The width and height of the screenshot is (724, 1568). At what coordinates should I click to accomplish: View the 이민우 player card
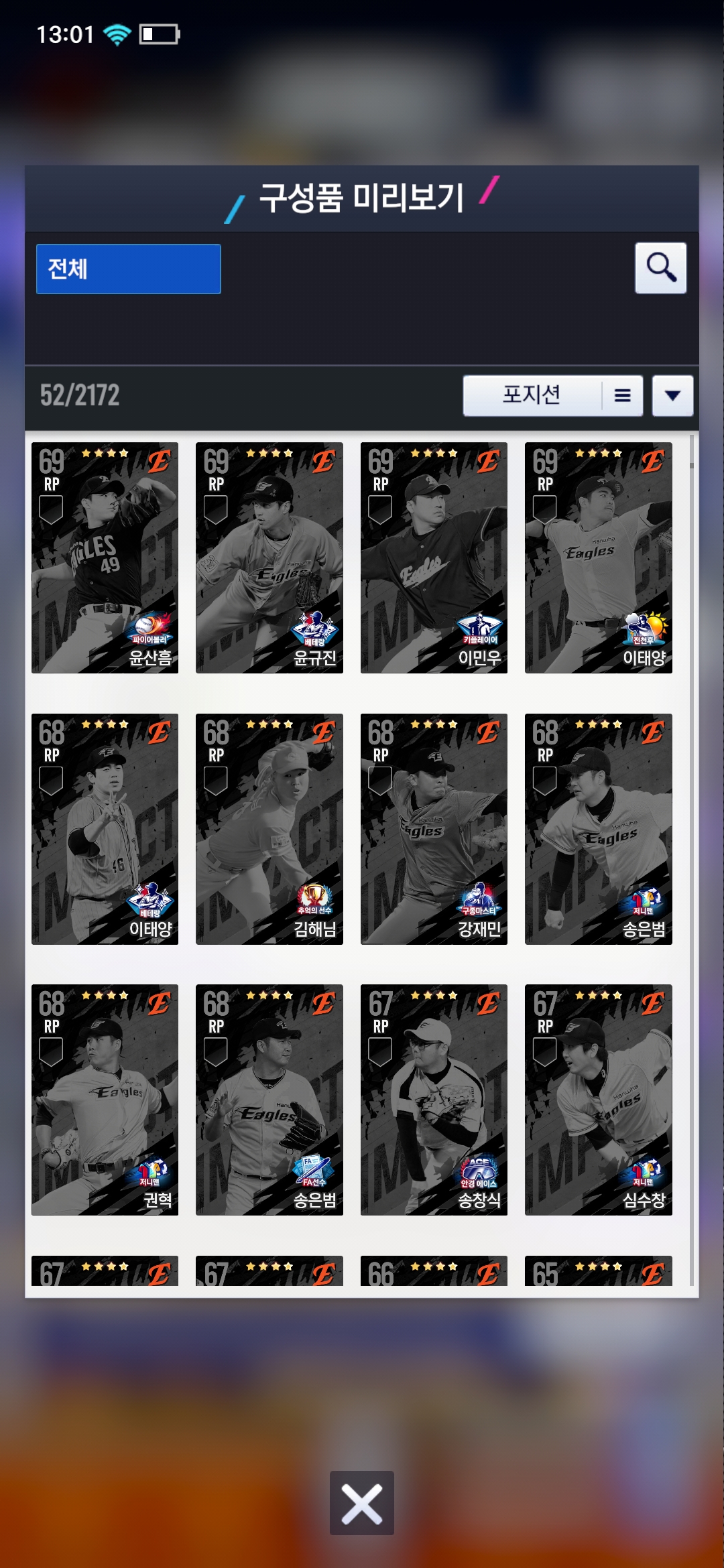434,558
